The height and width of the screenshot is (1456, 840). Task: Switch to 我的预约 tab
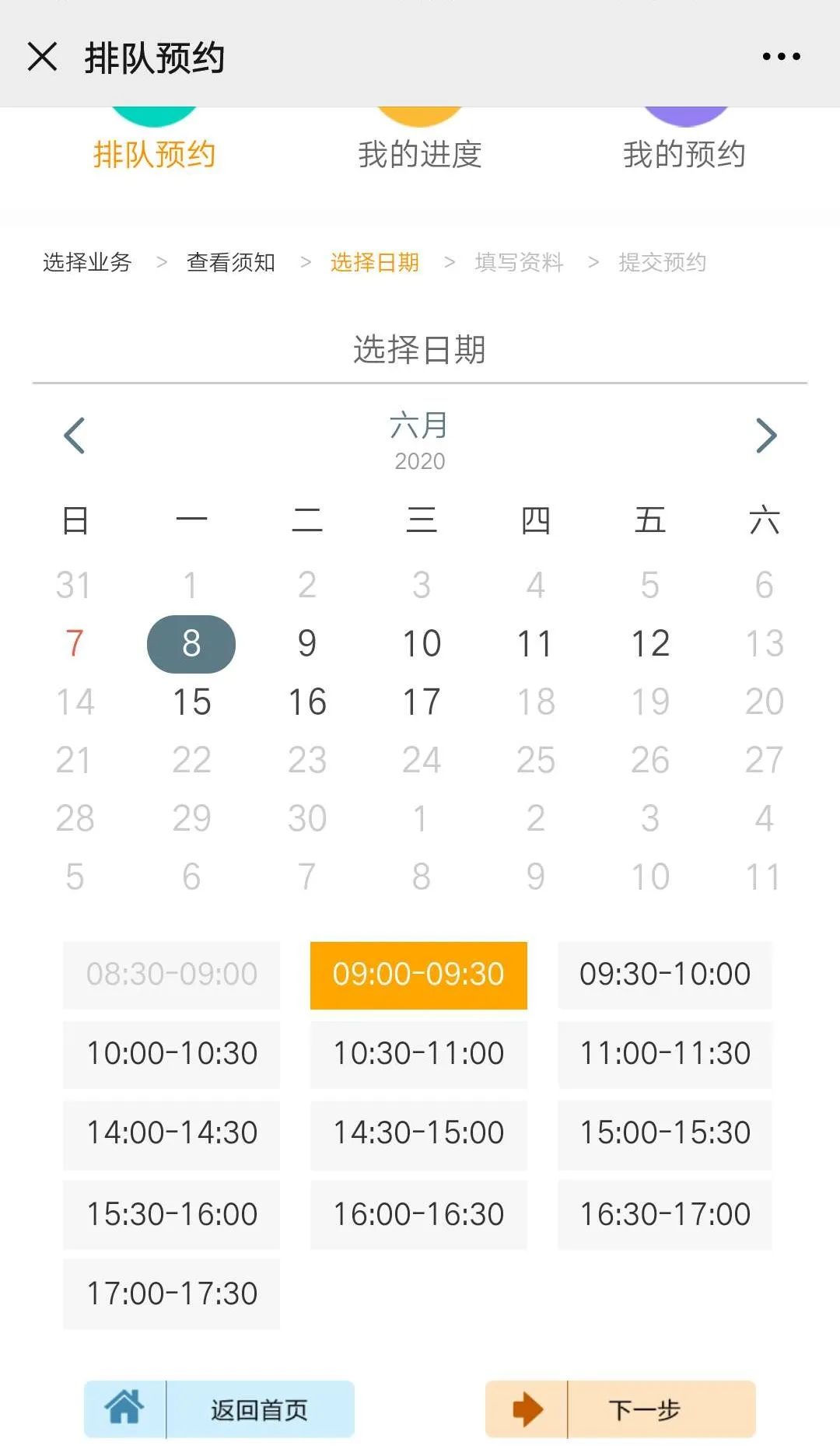point(684,152)
